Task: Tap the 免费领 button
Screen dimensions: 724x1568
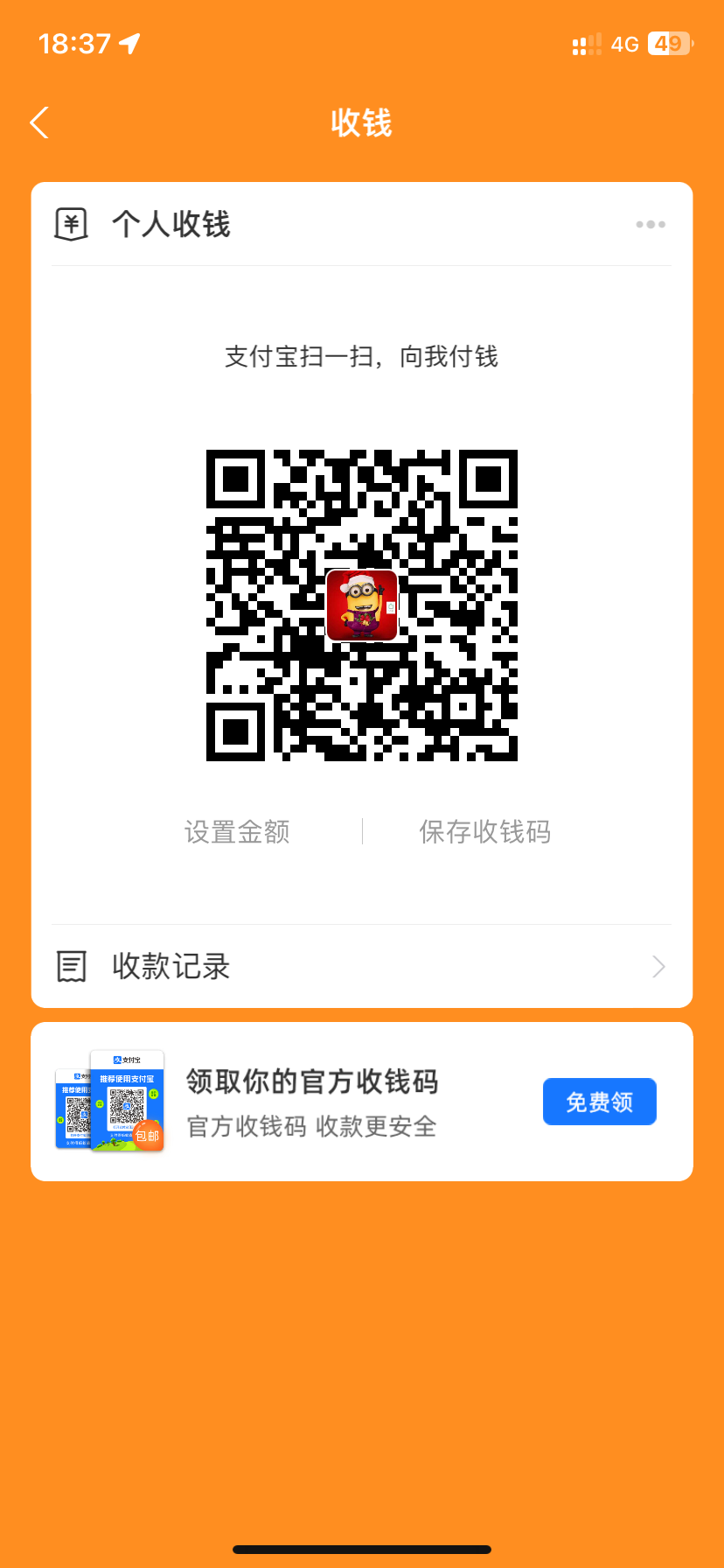Action: [x=599, y=1102]
